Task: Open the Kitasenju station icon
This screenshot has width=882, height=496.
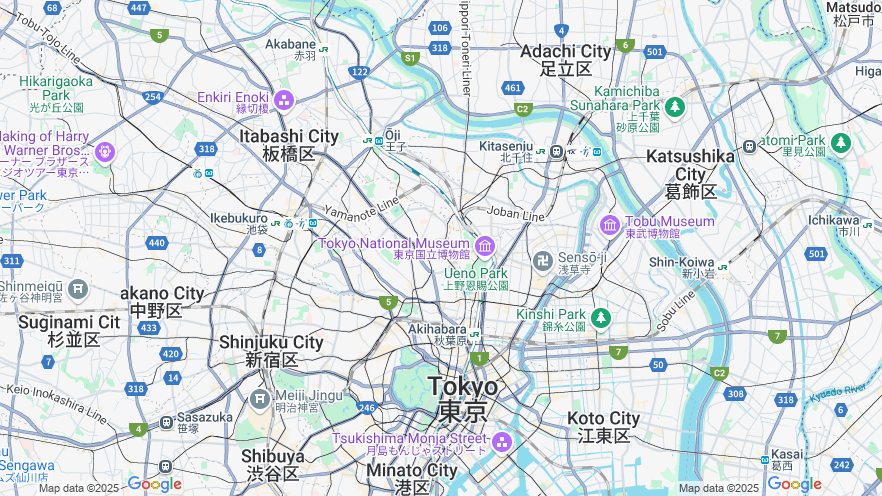Action: (x=541, y=152)
